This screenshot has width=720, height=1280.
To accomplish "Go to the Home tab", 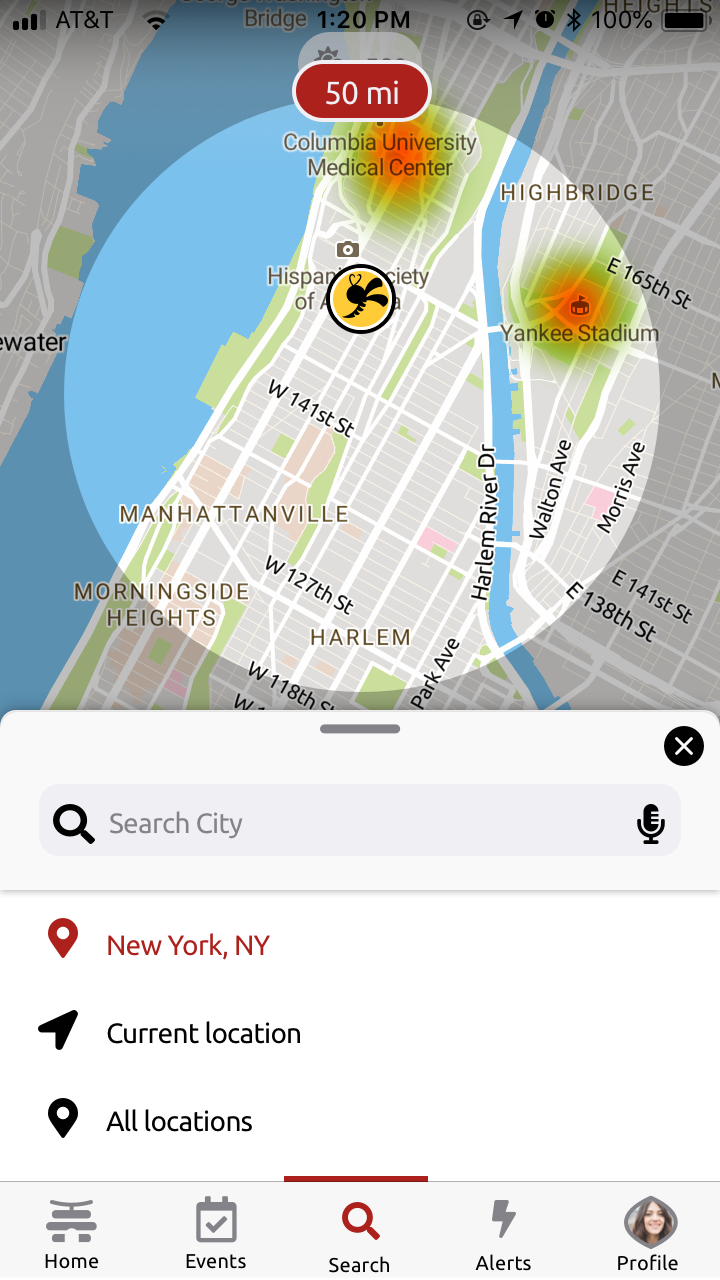I will coord(71,1234).
